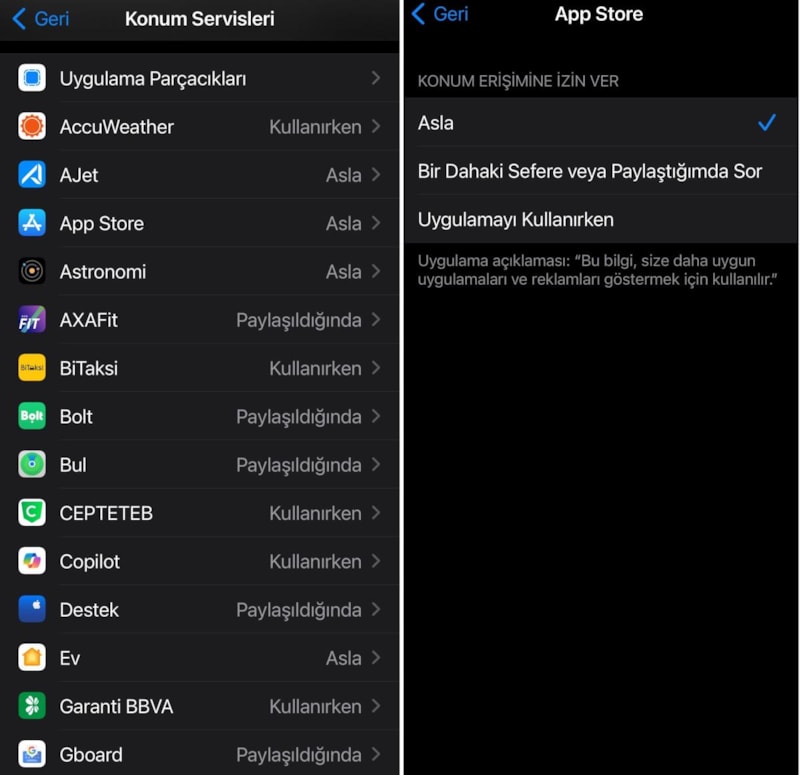Open Uygulama Parçacıkları location settings

200,78
